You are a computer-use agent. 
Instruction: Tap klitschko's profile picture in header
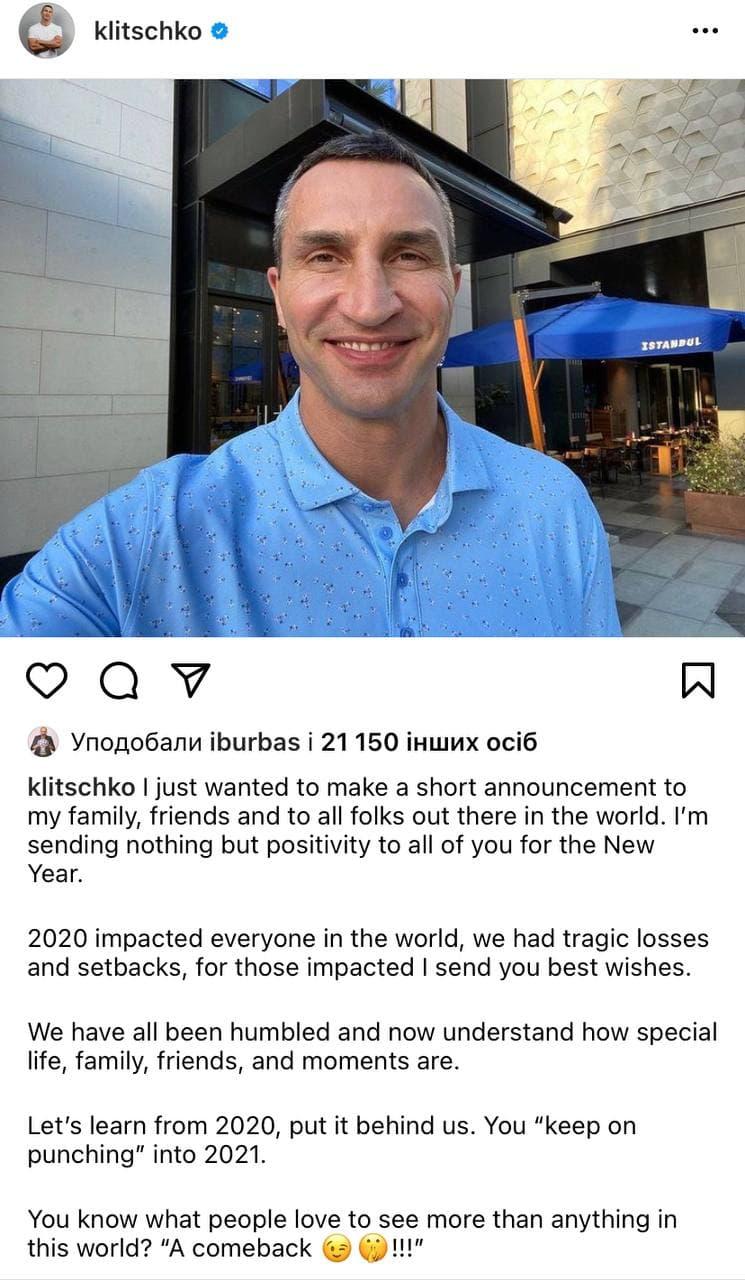pyautogui.click(x=46, y=31)
